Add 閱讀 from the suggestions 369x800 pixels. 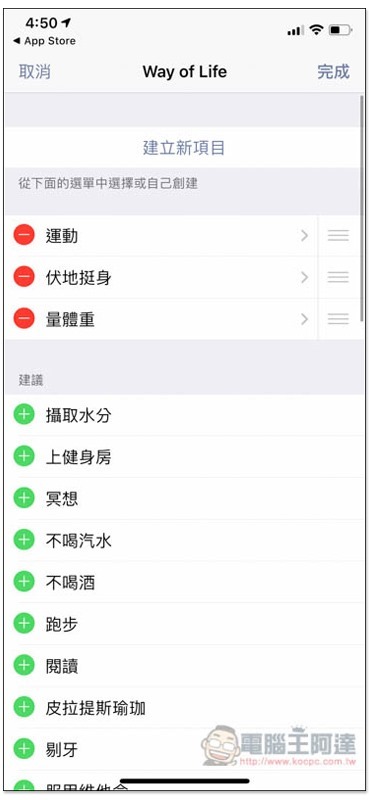pyautogui.click(x=24, y=665)
